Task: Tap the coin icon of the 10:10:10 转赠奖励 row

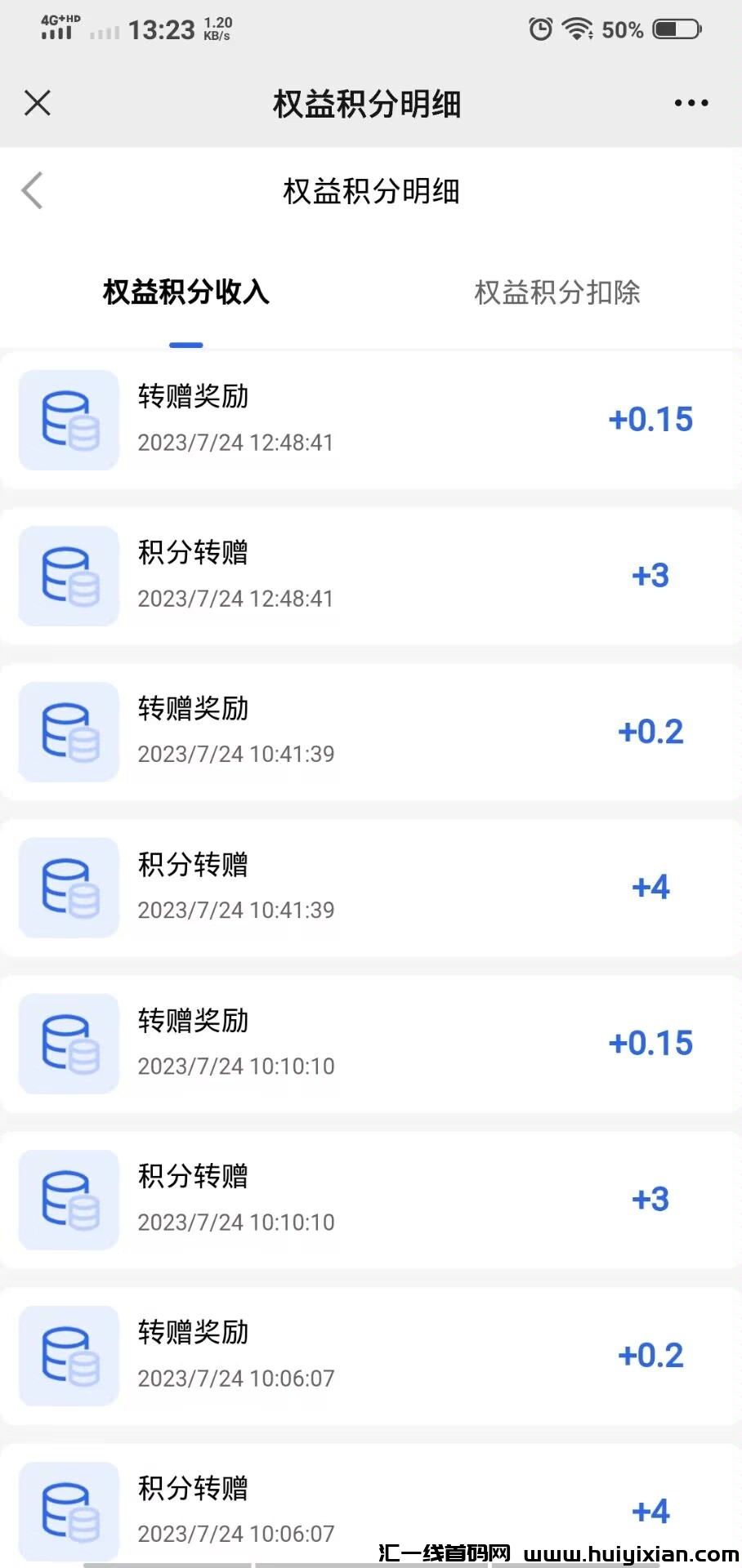Action: (x=69, y=1043)
